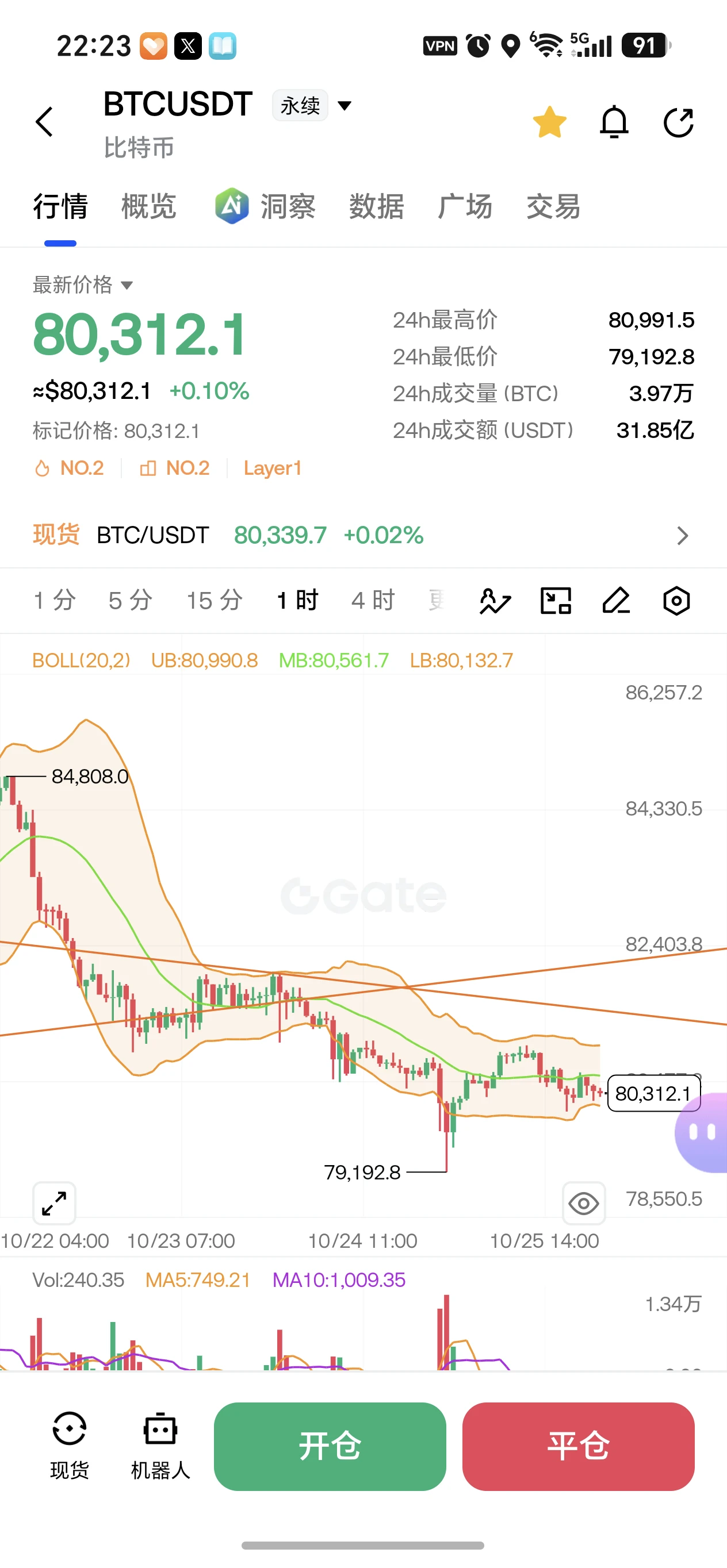This screenshot has height=1568, width=727.
Task: Go back using the top-left arrow
Action: 44,122
